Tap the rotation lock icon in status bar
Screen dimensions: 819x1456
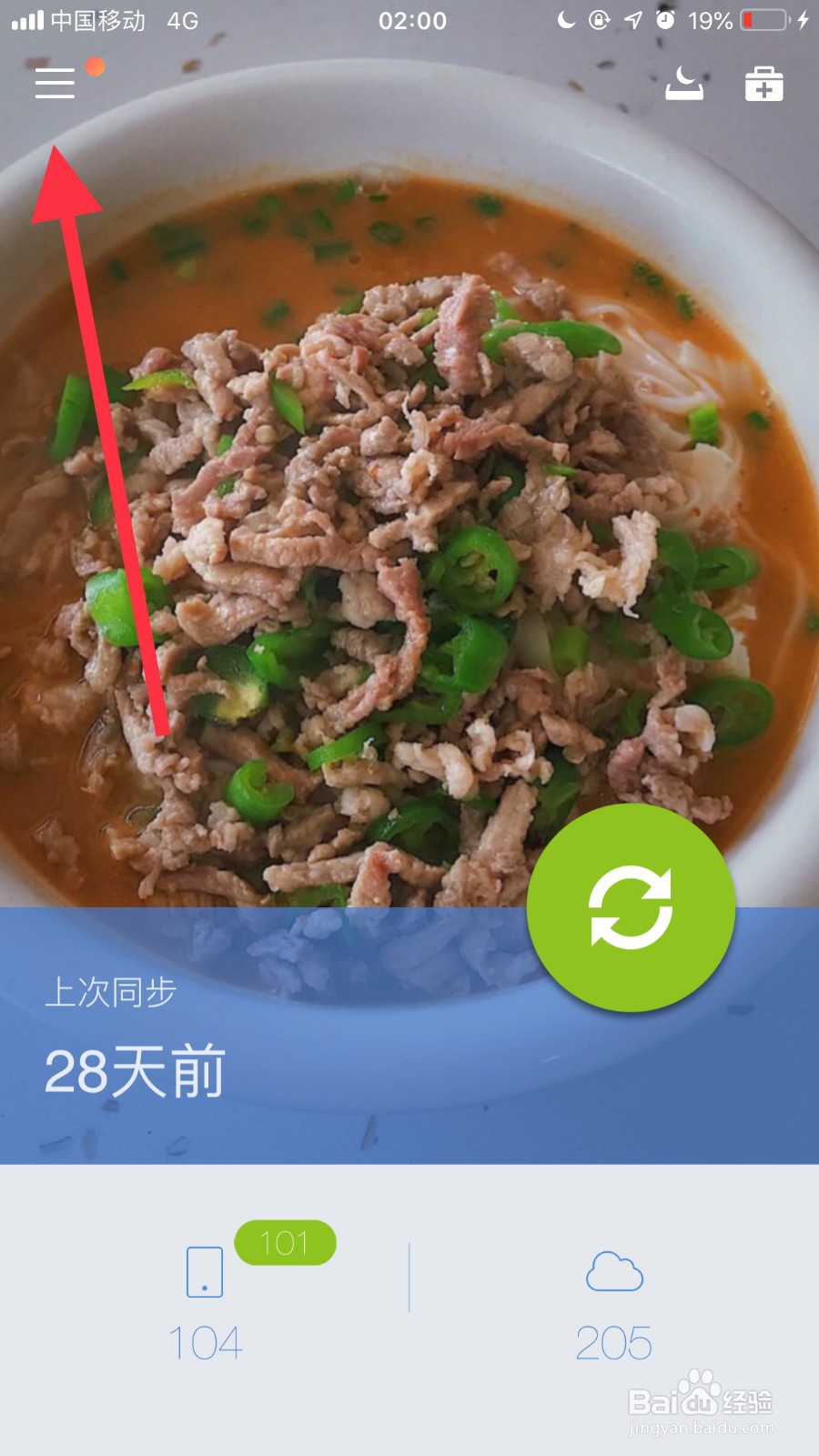coord(597,20)
